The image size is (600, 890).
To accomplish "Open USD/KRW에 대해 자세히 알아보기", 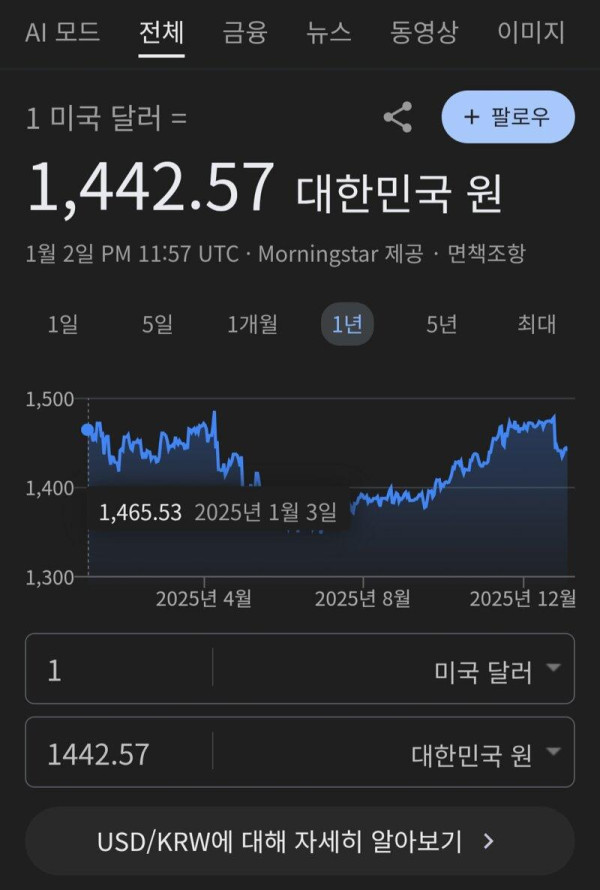I will [x=299, y=841].
